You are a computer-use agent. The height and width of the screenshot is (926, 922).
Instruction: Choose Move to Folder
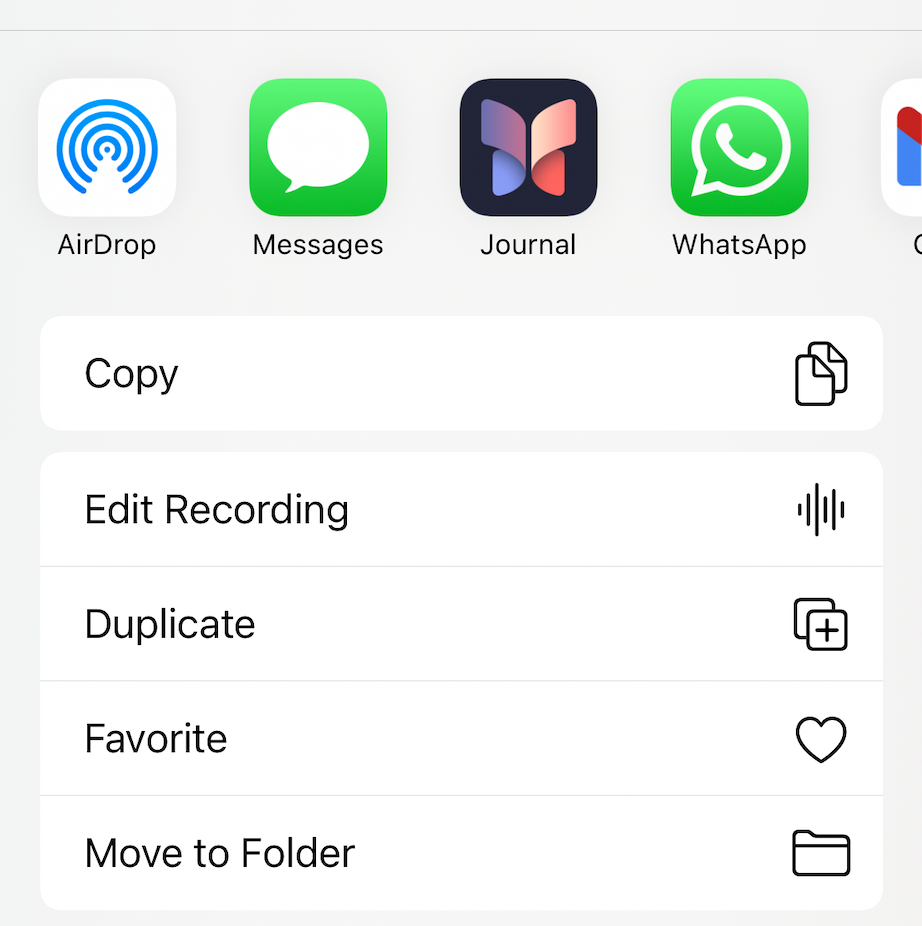(x=461, y=853)
